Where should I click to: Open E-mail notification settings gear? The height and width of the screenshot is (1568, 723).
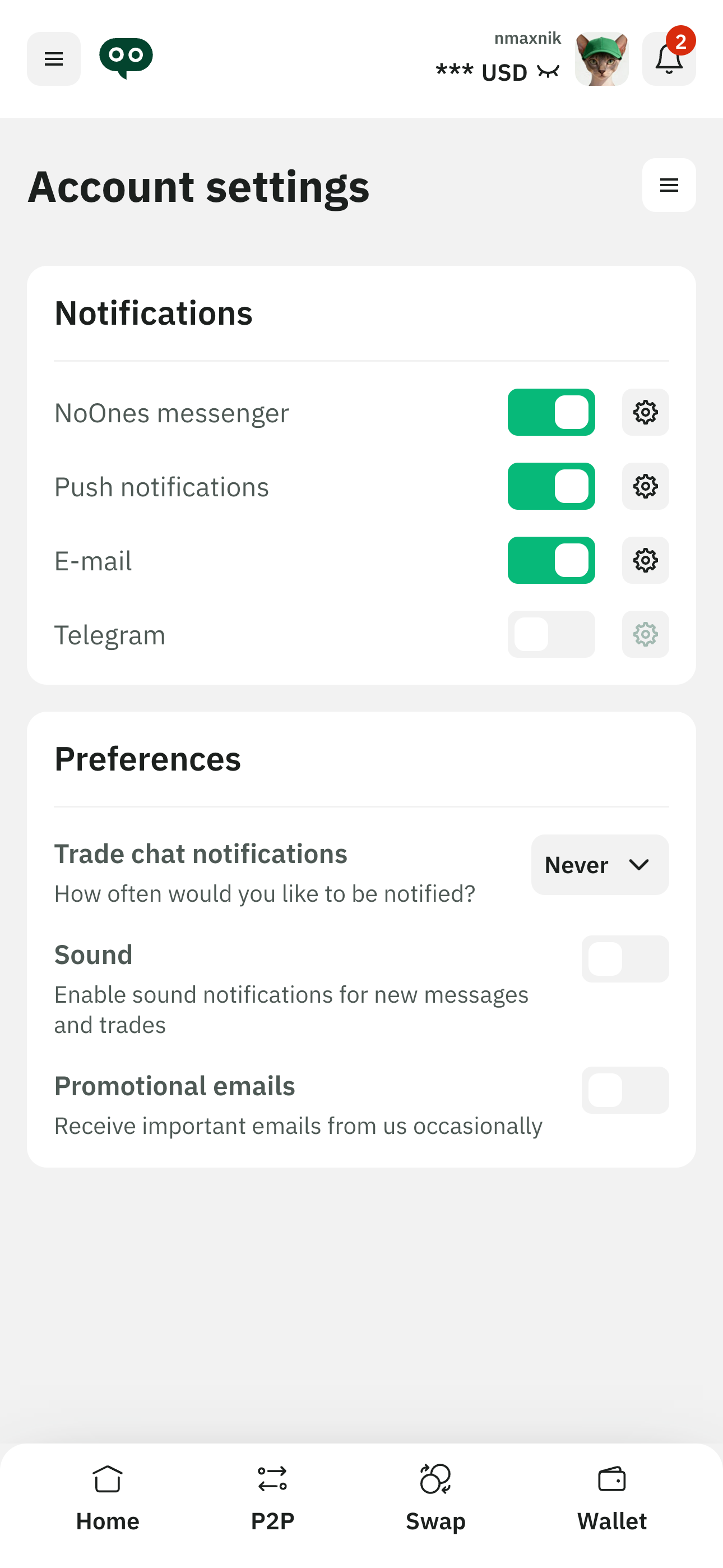[x=645, y=560]
